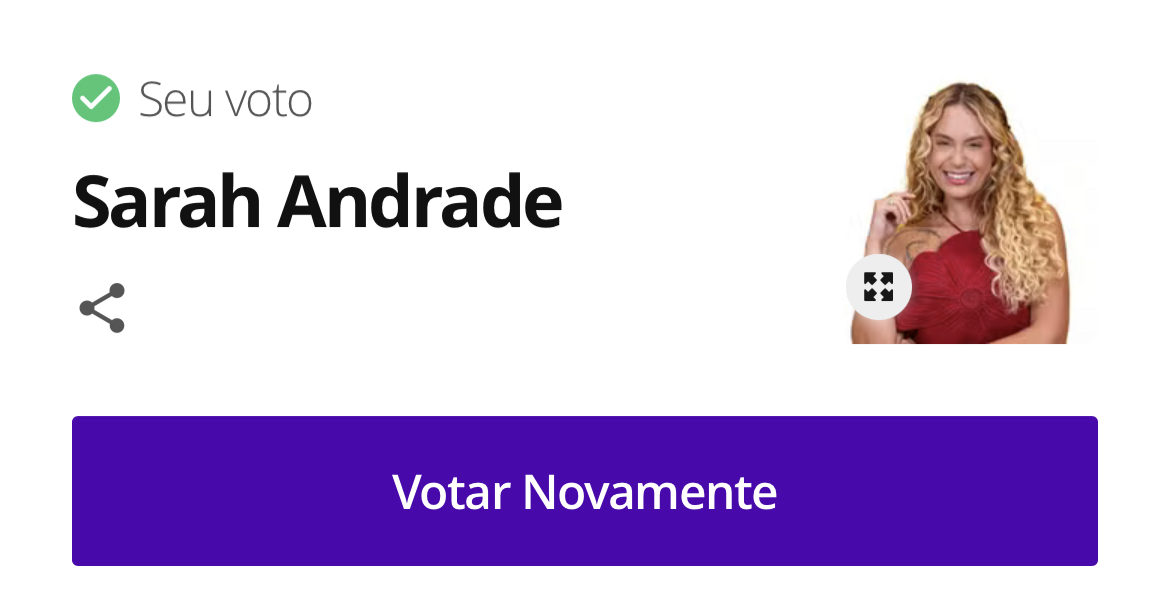
Task: Tap the Votar Novamente button
Action: click(x=584, y=491)
